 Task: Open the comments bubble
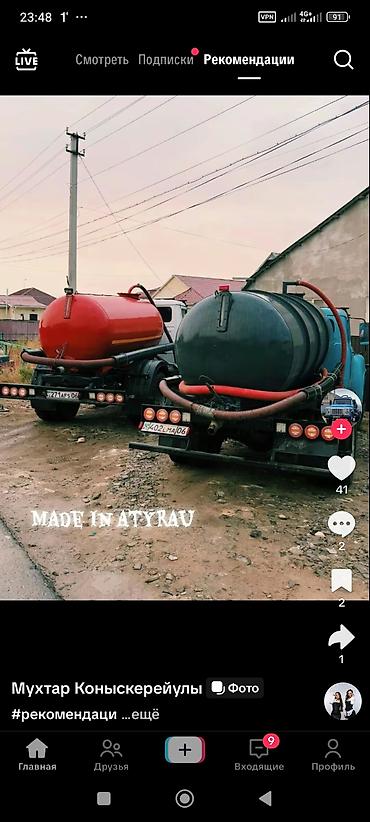(342, 524)
